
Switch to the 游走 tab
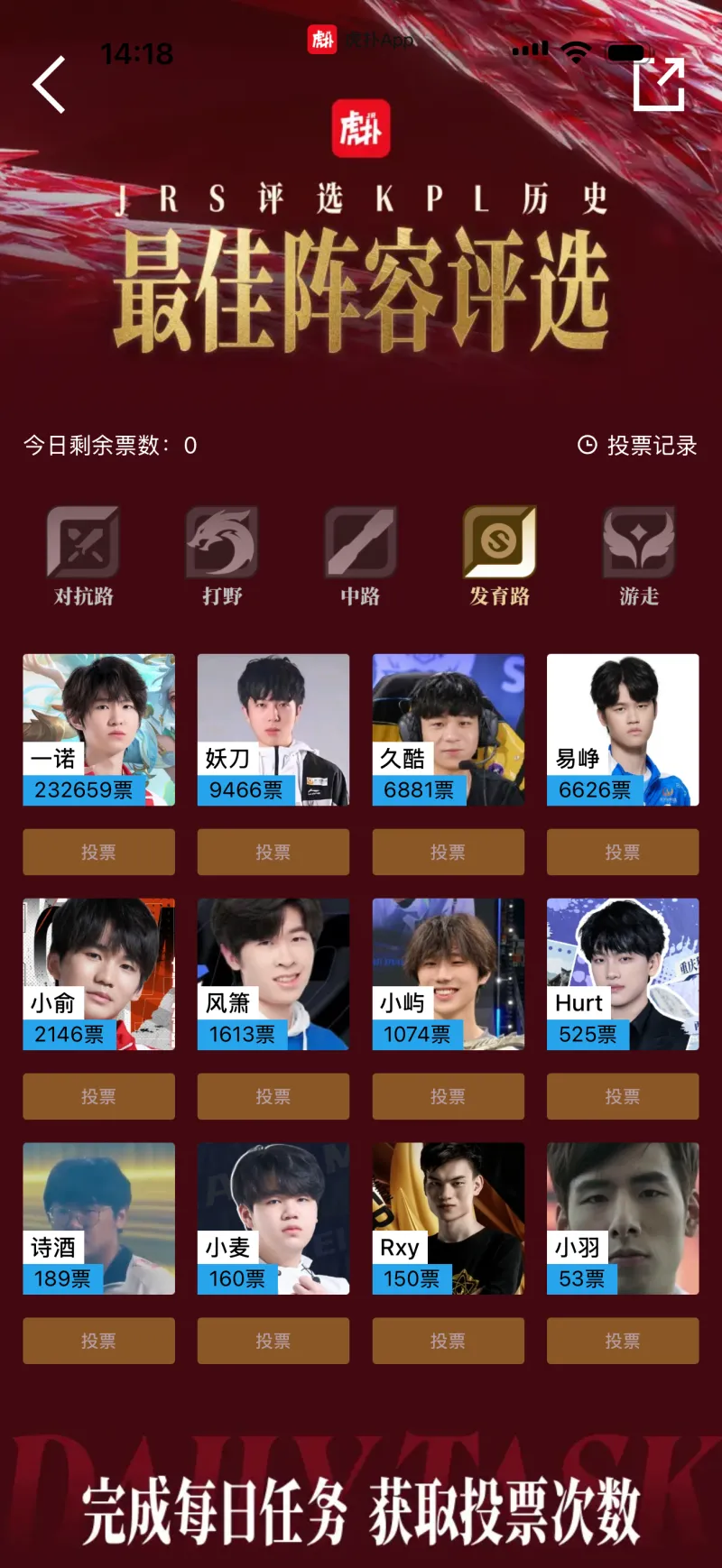point(638,556)
